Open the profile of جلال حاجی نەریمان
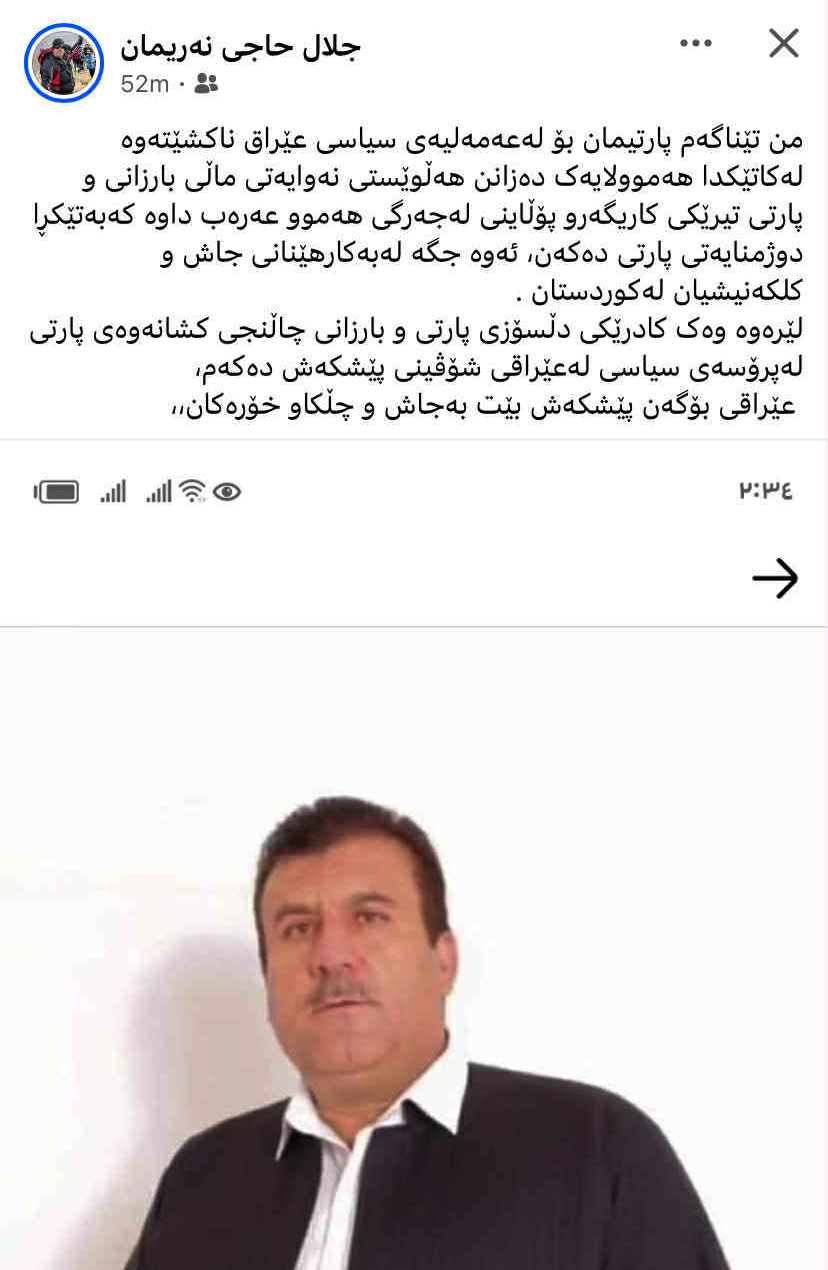Screen dimensions: 828x1270 point(240,46)
